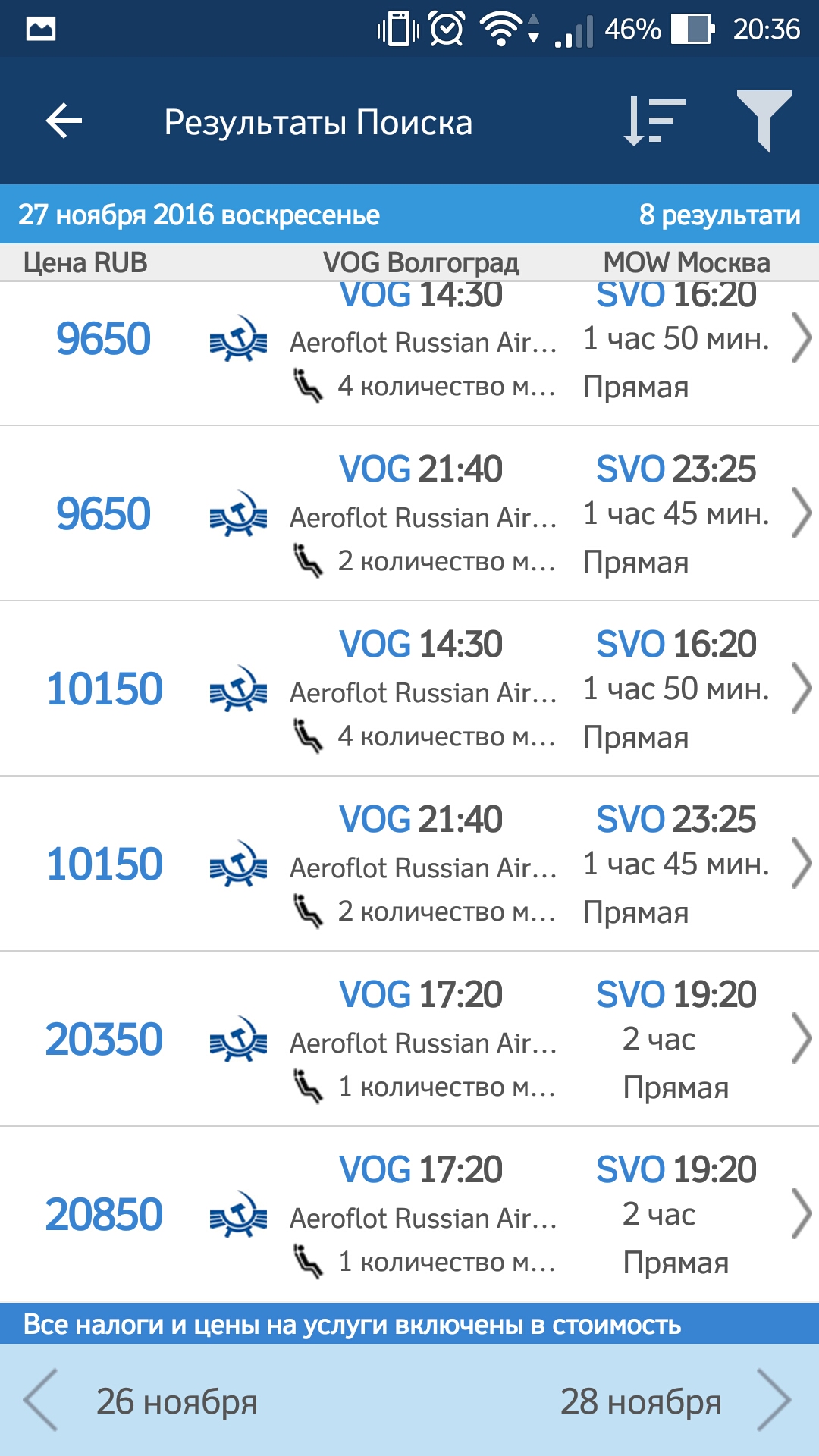Open the filter funnel icon
The image size is (819, 1456).
pyautogui.click(x=764, y=121)
